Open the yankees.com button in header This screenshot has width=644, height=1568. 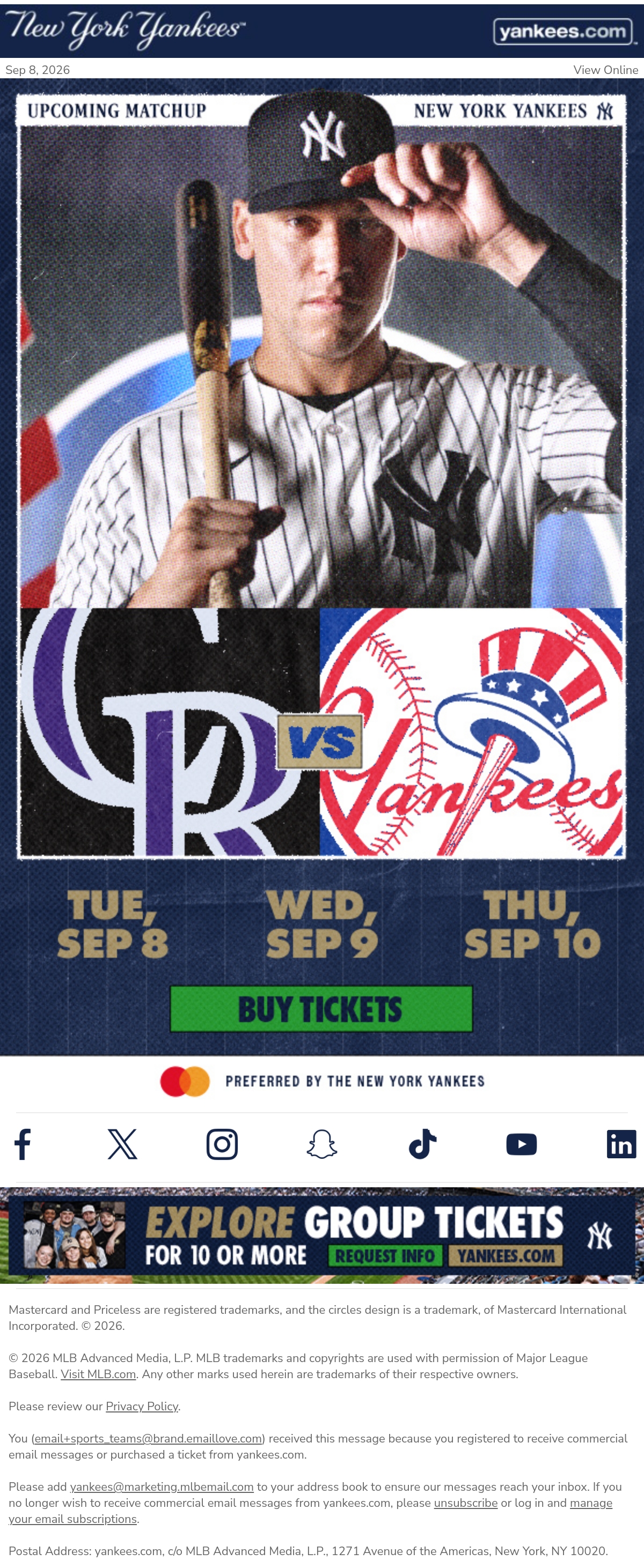coord(564,31)
